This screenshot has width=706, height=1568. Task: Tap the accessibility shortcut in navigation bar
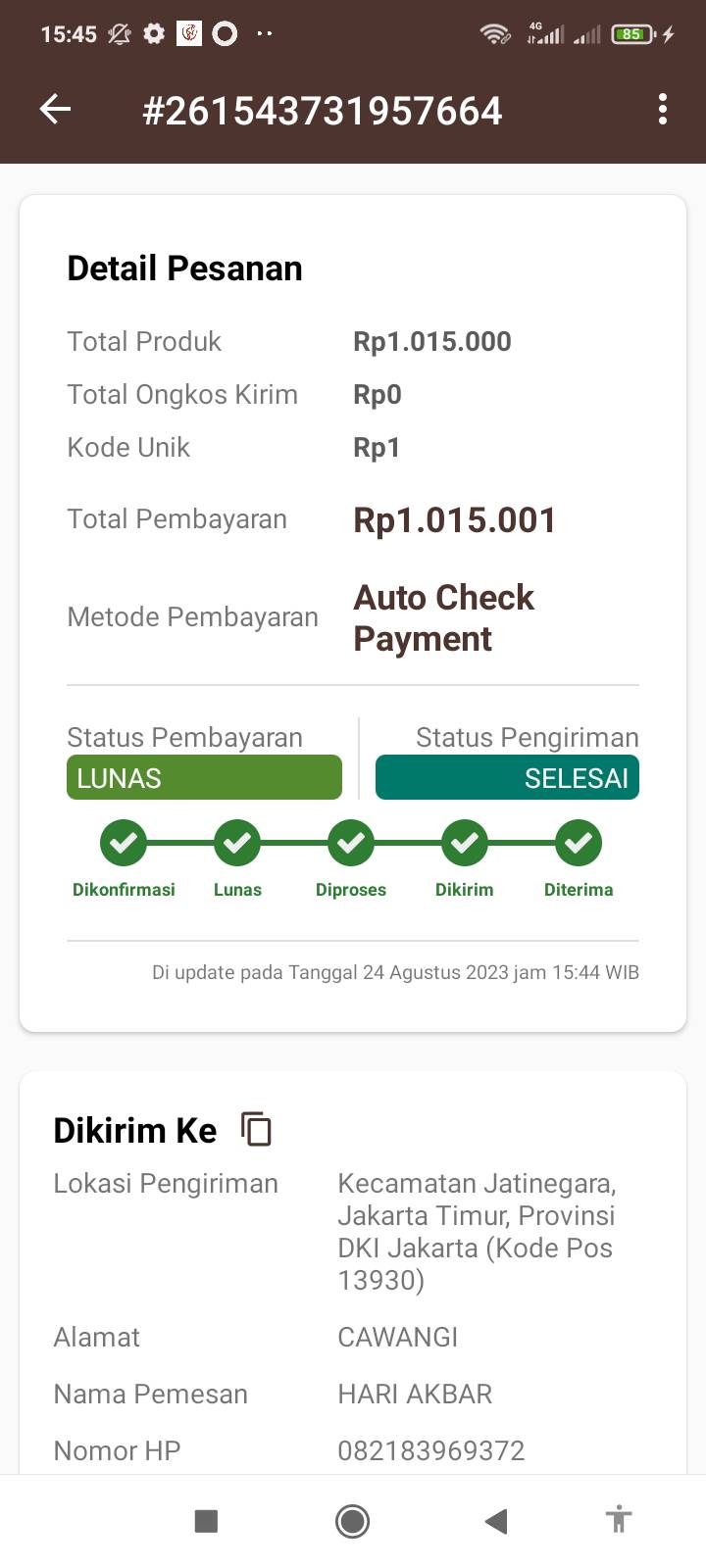(618, 1520)
